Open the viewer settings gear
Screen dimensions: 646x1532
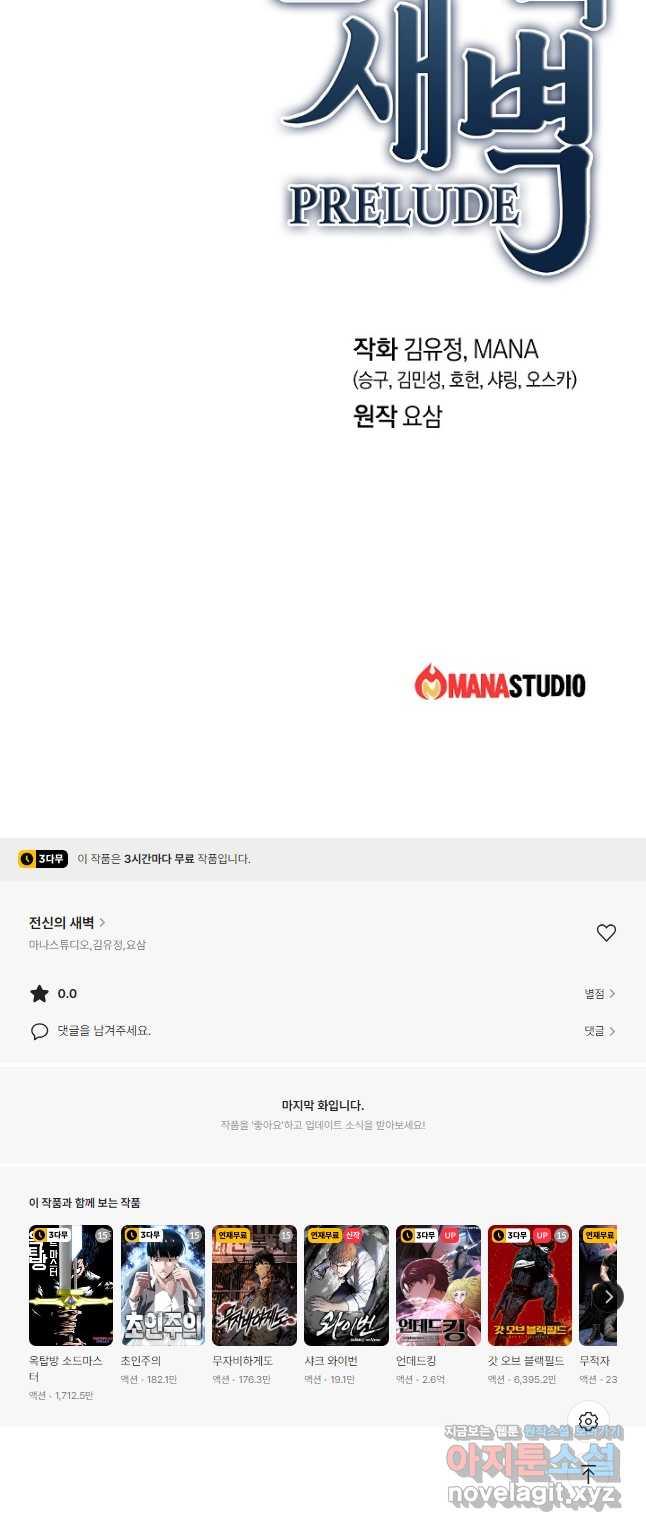588,1421
